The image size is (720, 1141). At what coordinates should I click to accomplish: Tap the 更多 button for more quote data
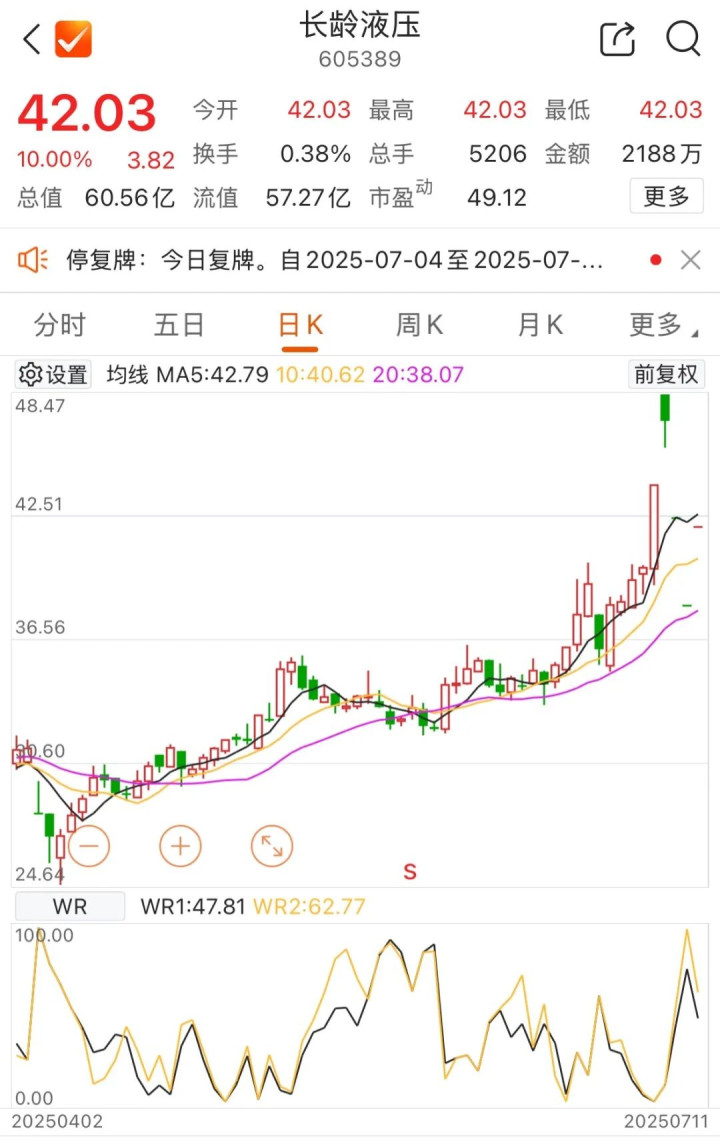pos(666,196)
